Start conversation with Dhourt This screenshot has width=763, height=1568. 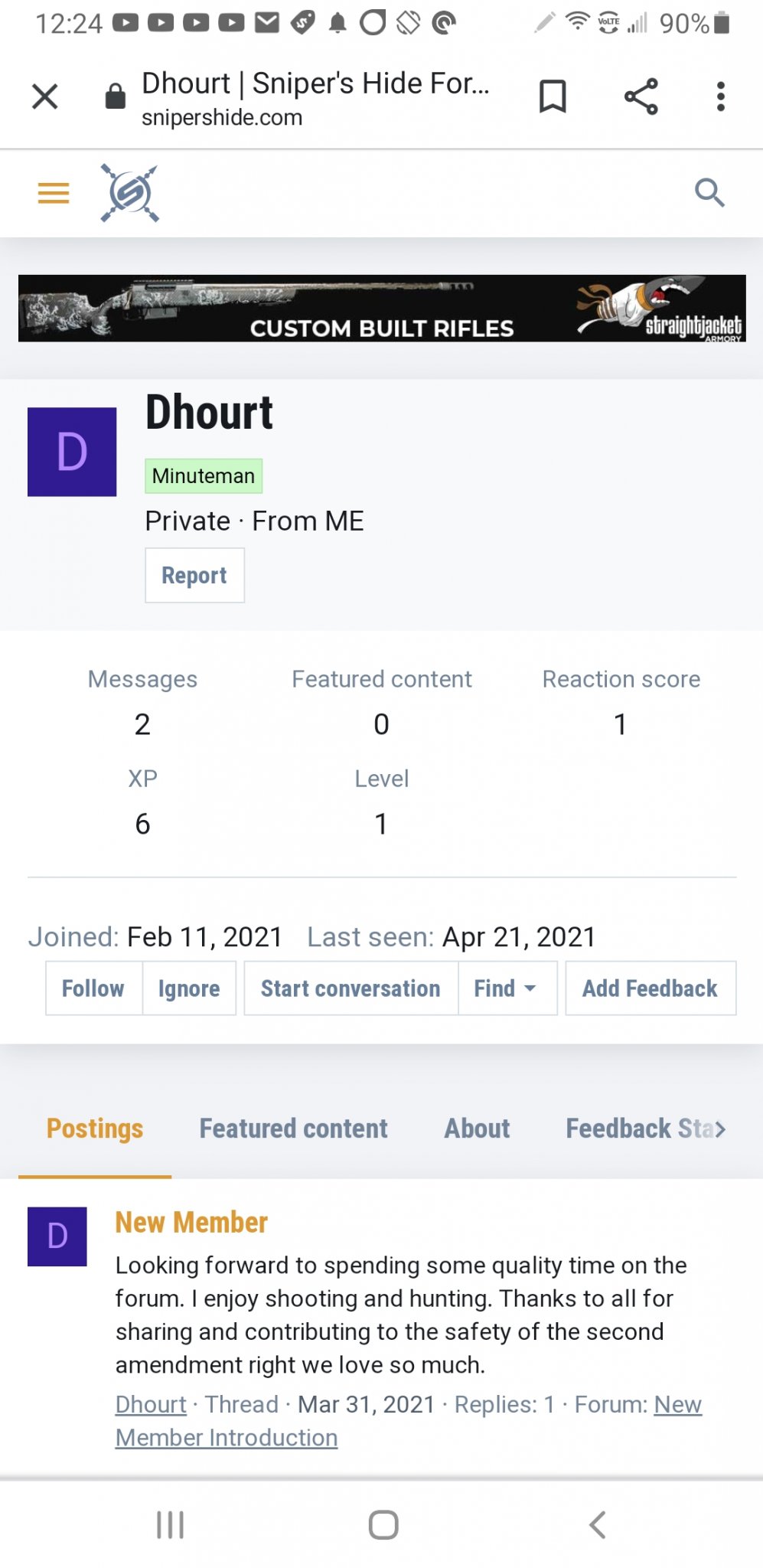click(x=351, y=988)
